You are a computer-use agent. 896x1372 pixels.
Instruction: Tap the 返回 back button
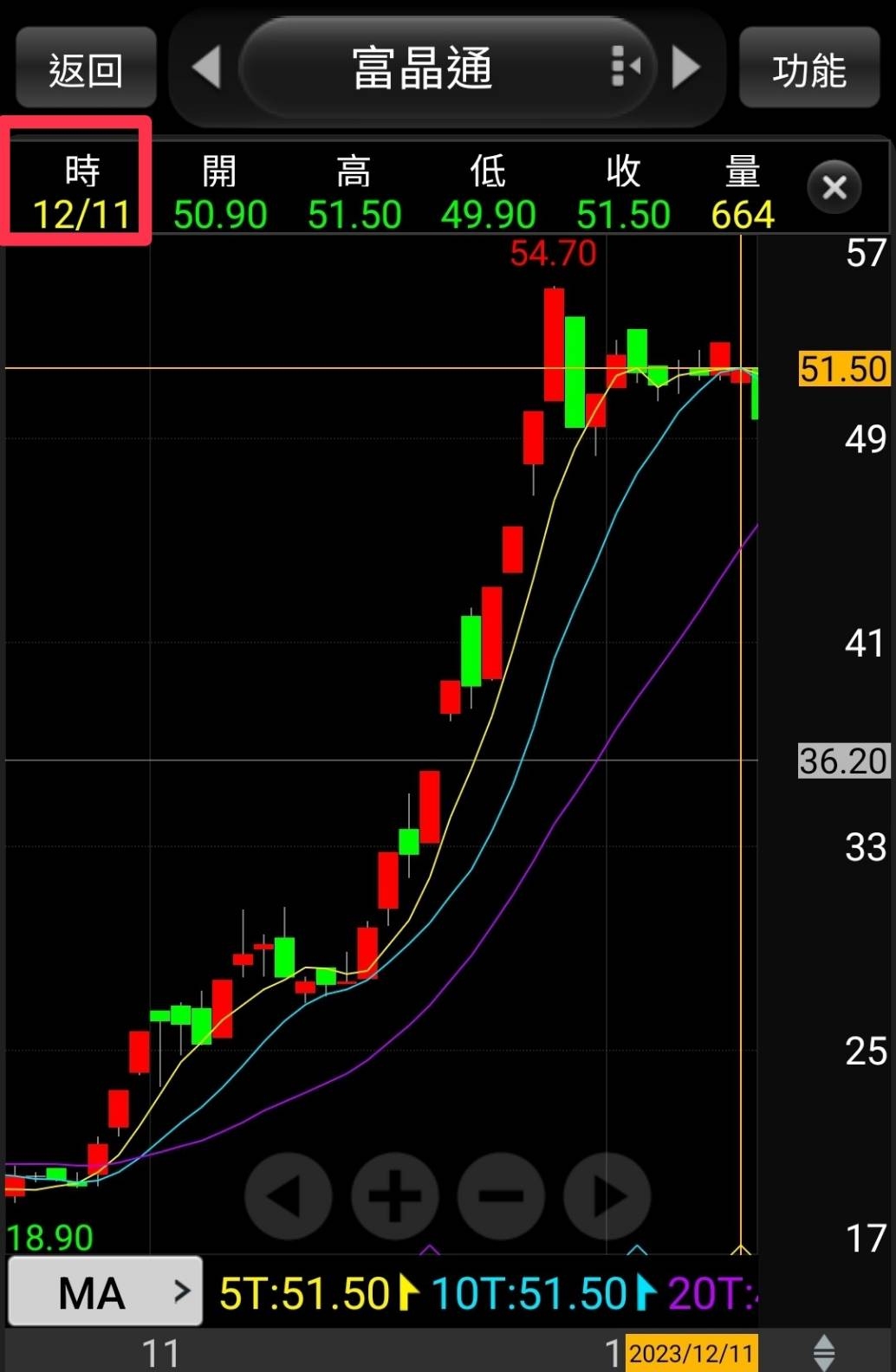(86, 68)
